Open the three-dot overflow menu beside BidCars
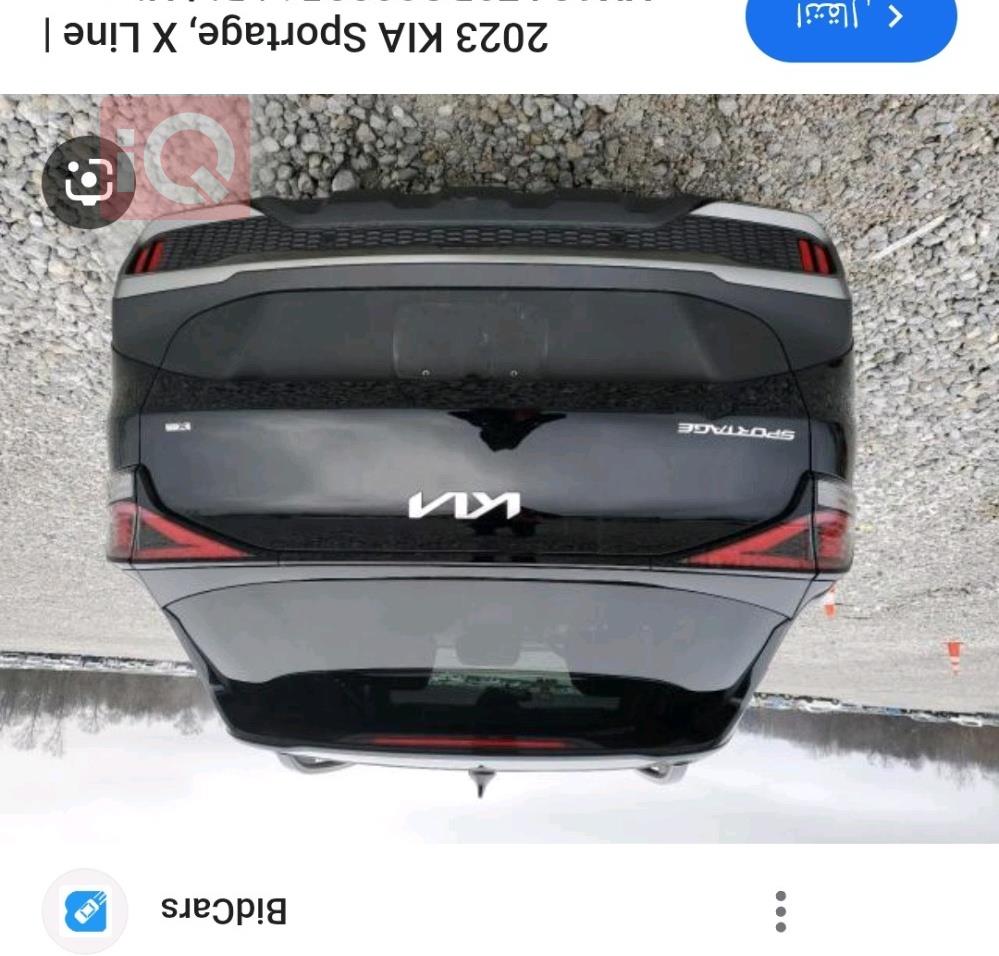Screen dimensions: 999x956 (x=781, y=911)
